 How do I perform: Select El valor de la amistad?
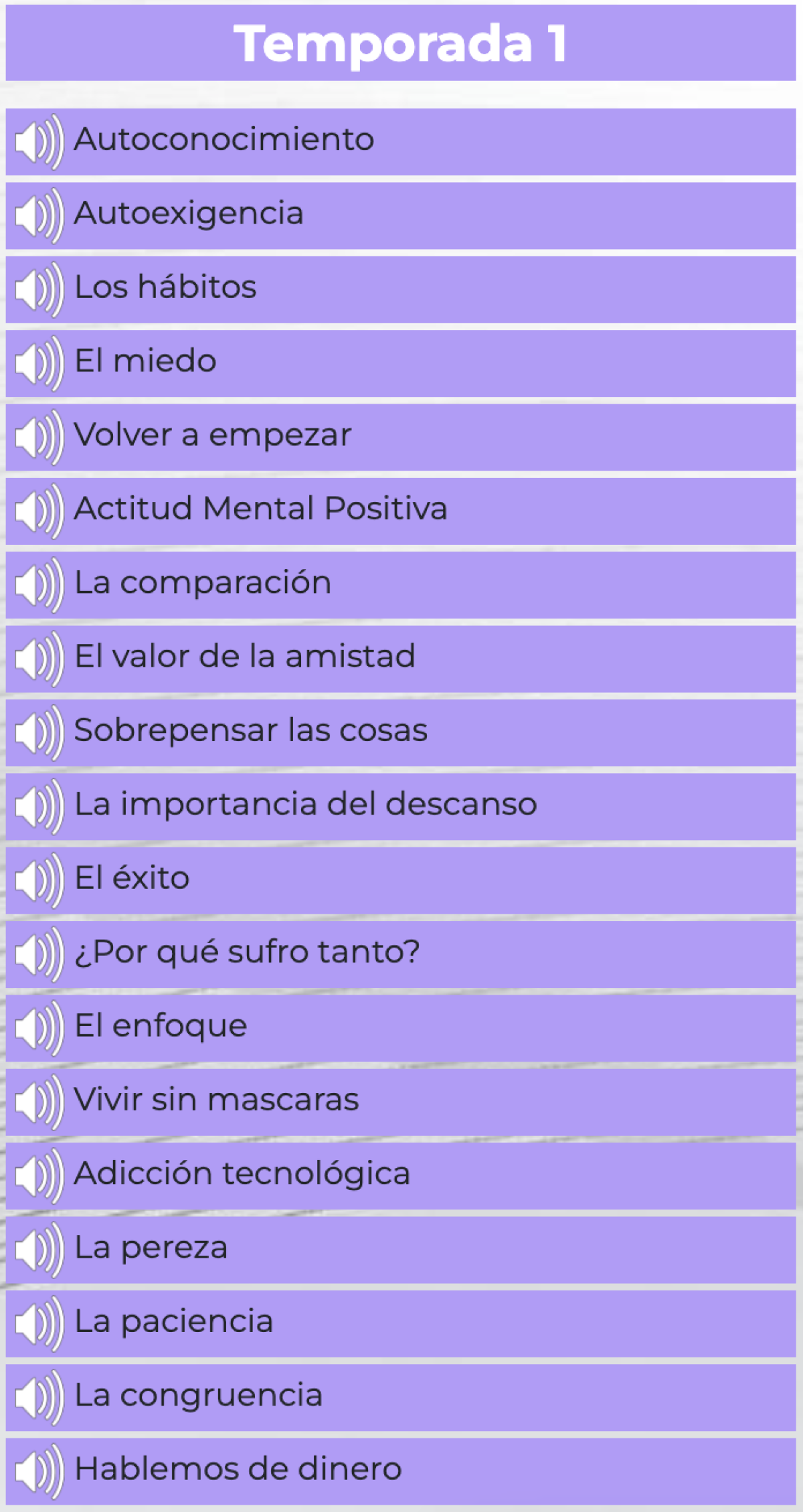tap(401, 659)
